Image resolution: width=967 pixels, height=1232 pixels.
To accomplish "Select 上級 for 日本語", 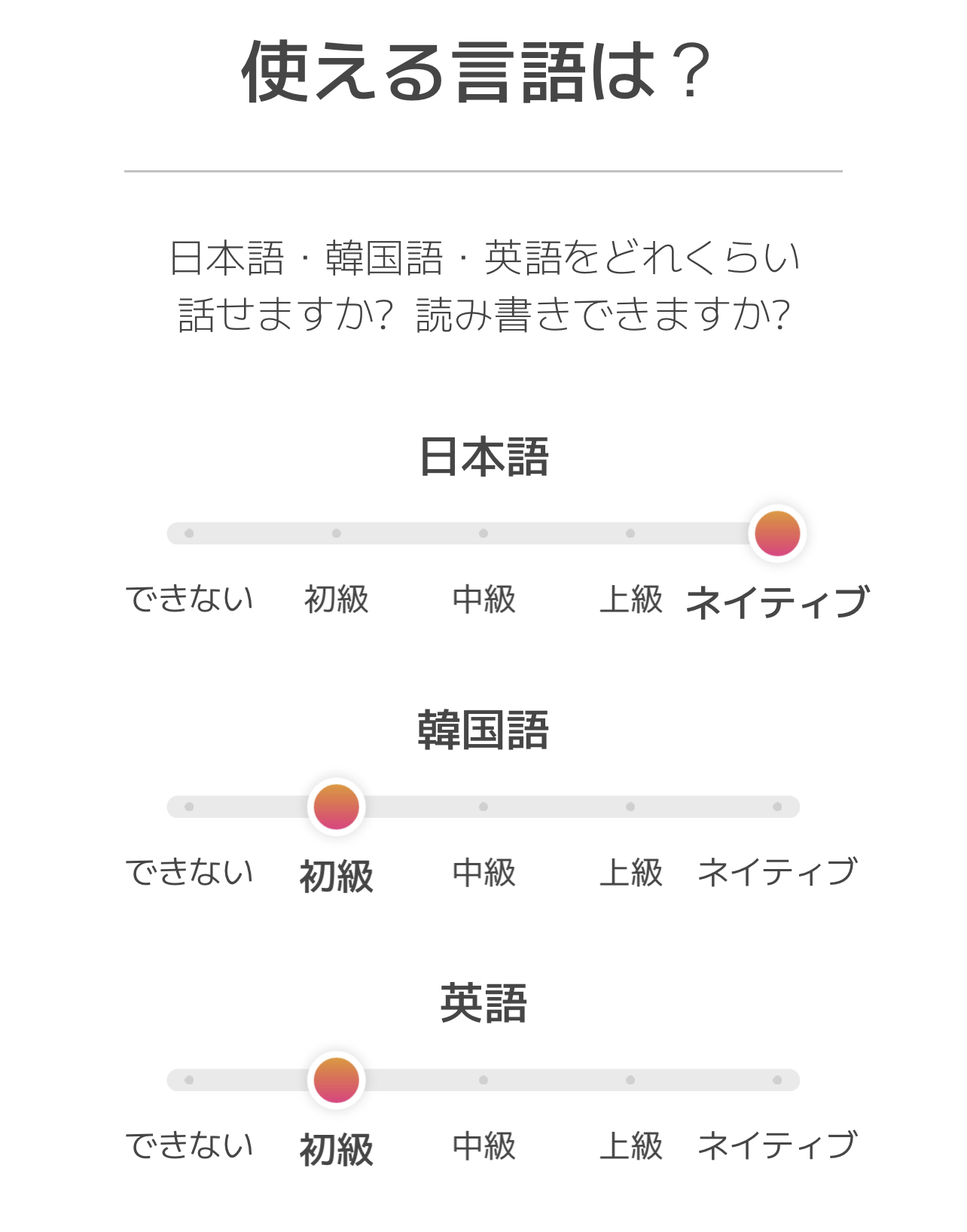I will click(630, 533).
